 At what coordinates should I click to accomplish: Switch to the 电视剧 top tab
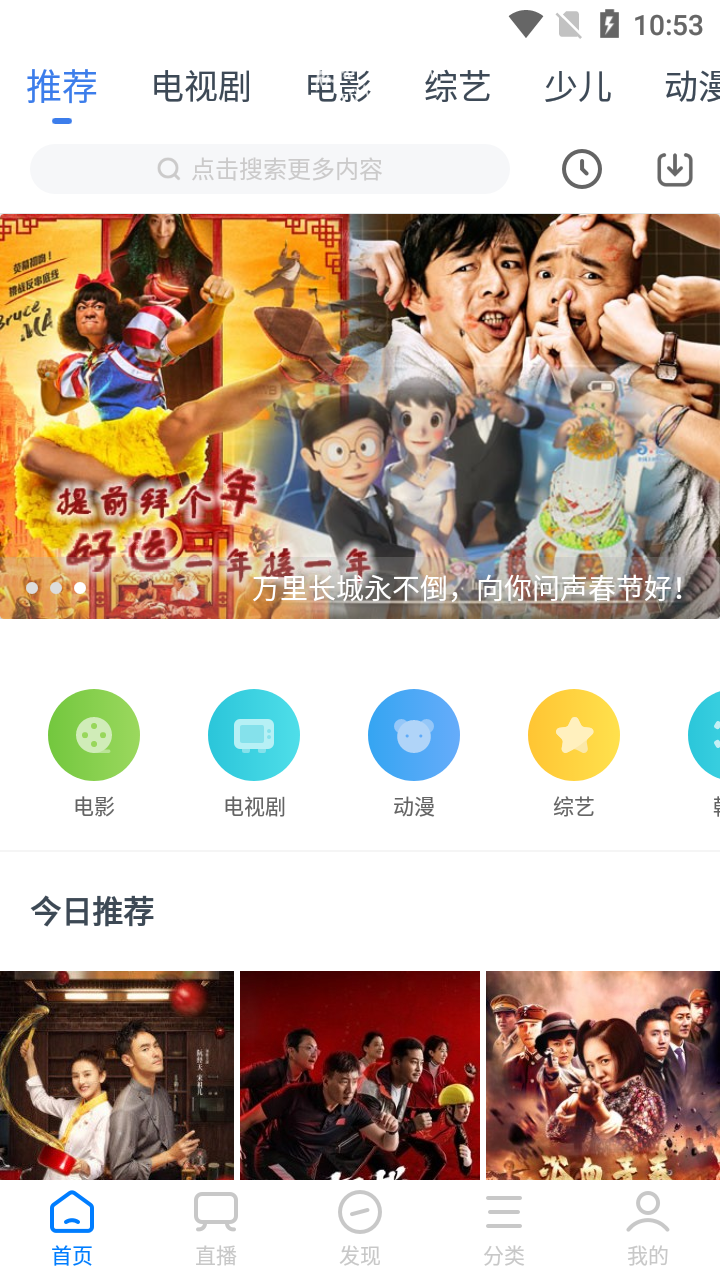pos(201,88)
